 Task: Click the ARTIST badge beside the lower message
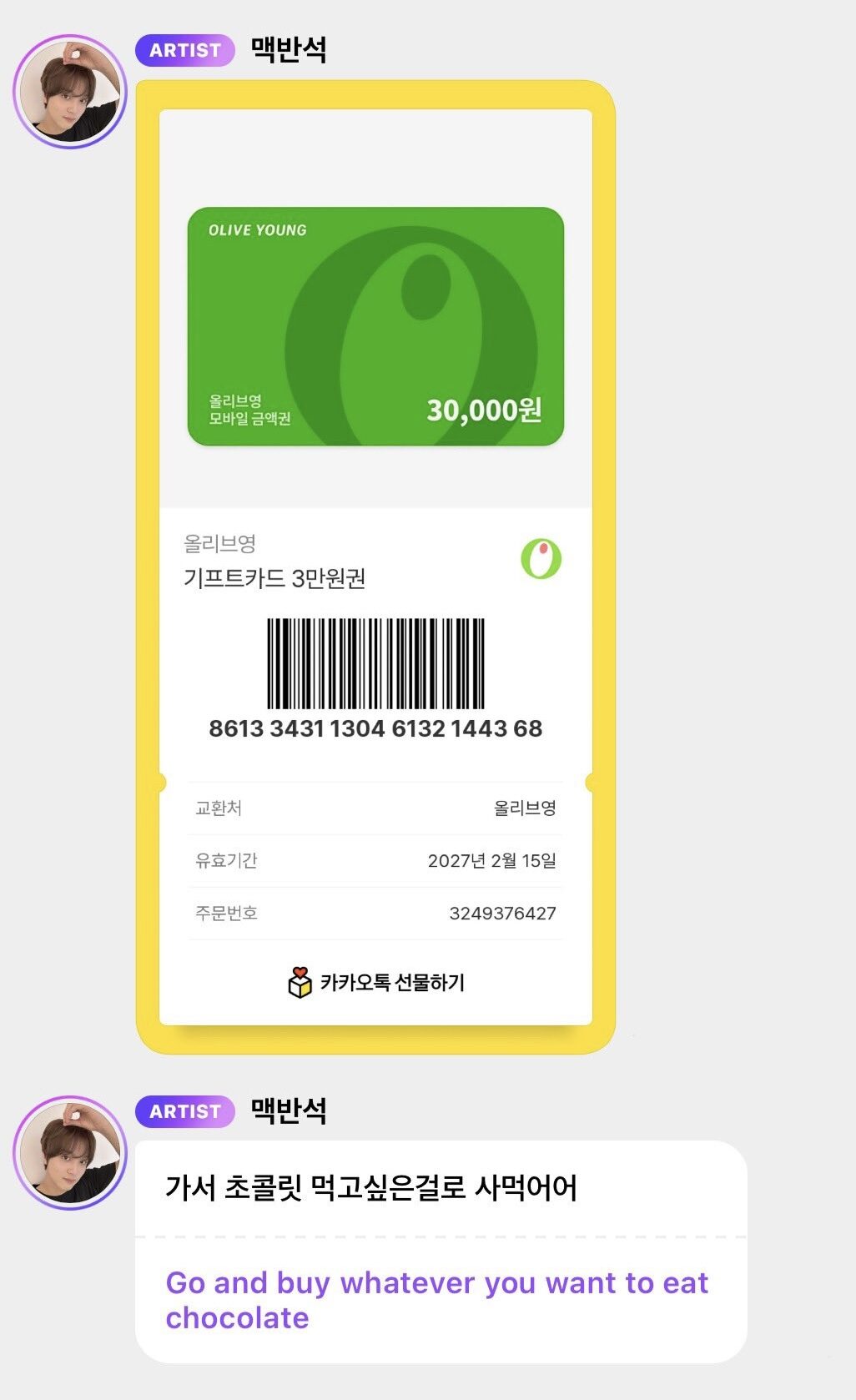184,1112
